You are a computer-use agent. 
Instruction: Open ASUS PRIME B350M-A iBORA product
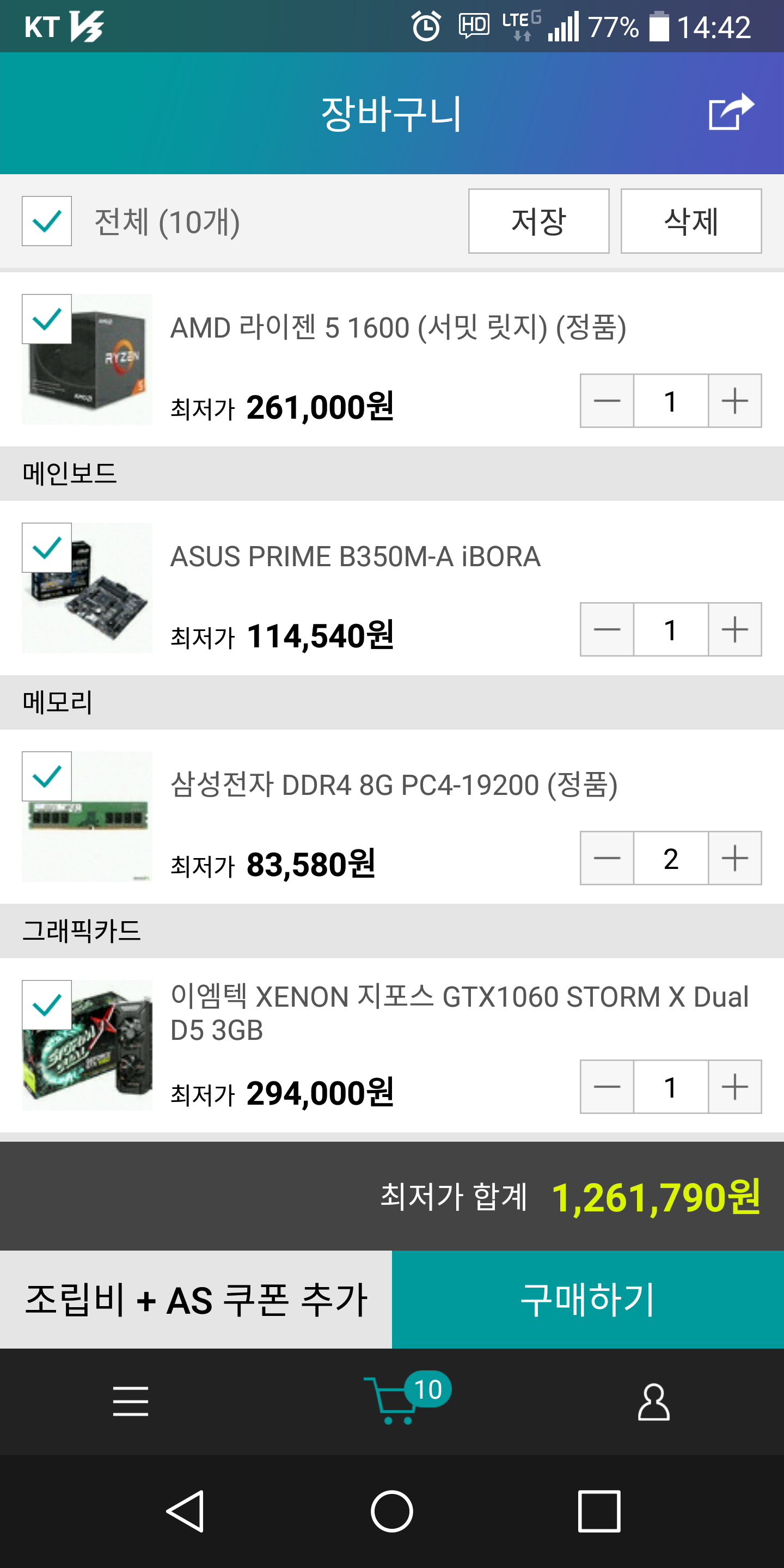pos(355,556)
